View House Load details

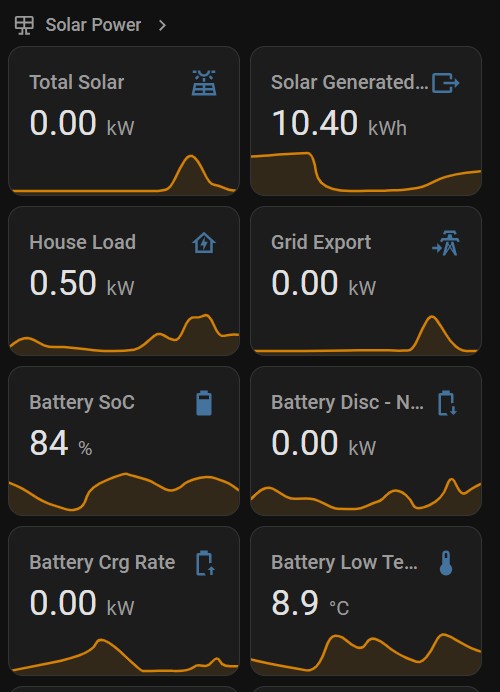click(124, 281)
